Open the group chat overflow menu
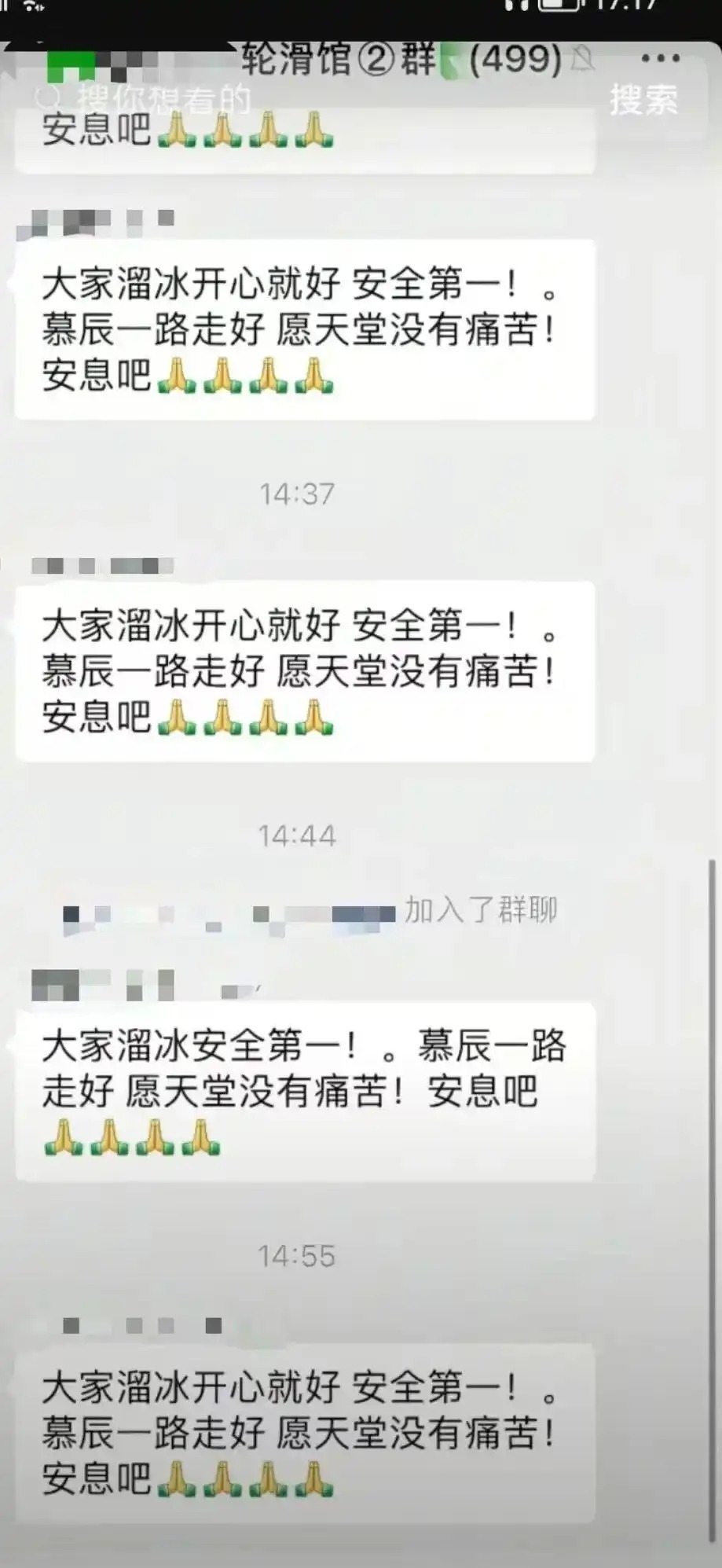The height and width of the screenshot is (1568, 722). point(660,58)
